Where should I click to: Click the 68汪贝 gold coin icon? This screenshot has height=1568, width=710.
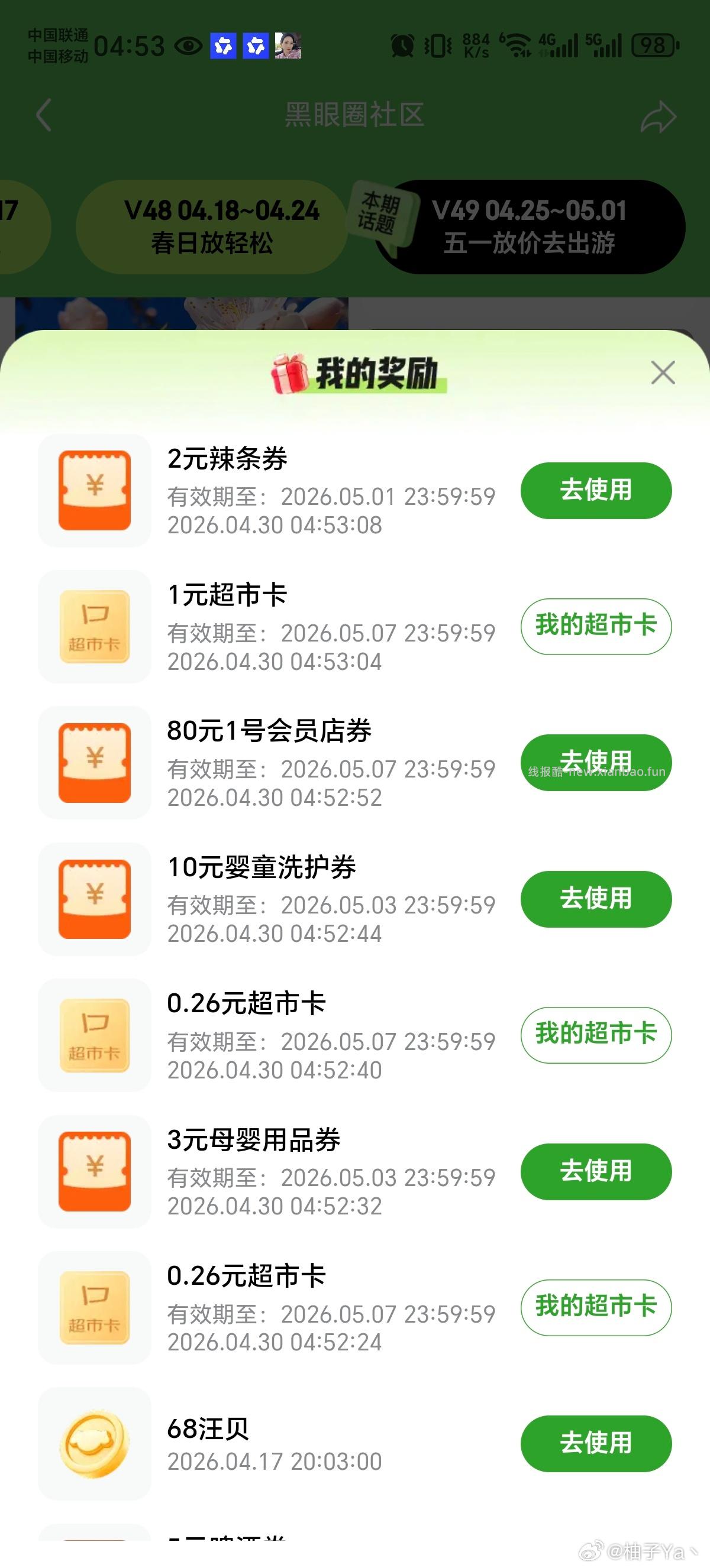(x=92, y=1444)
